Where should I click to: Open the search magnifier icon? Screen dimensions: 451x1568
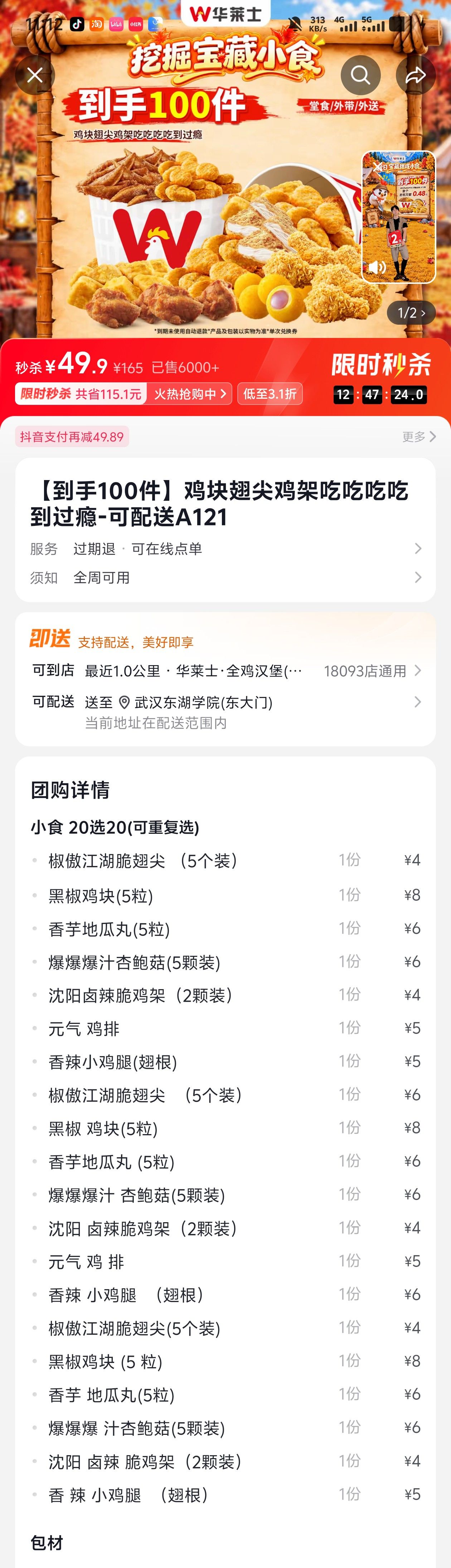click(x=360, y=75)
